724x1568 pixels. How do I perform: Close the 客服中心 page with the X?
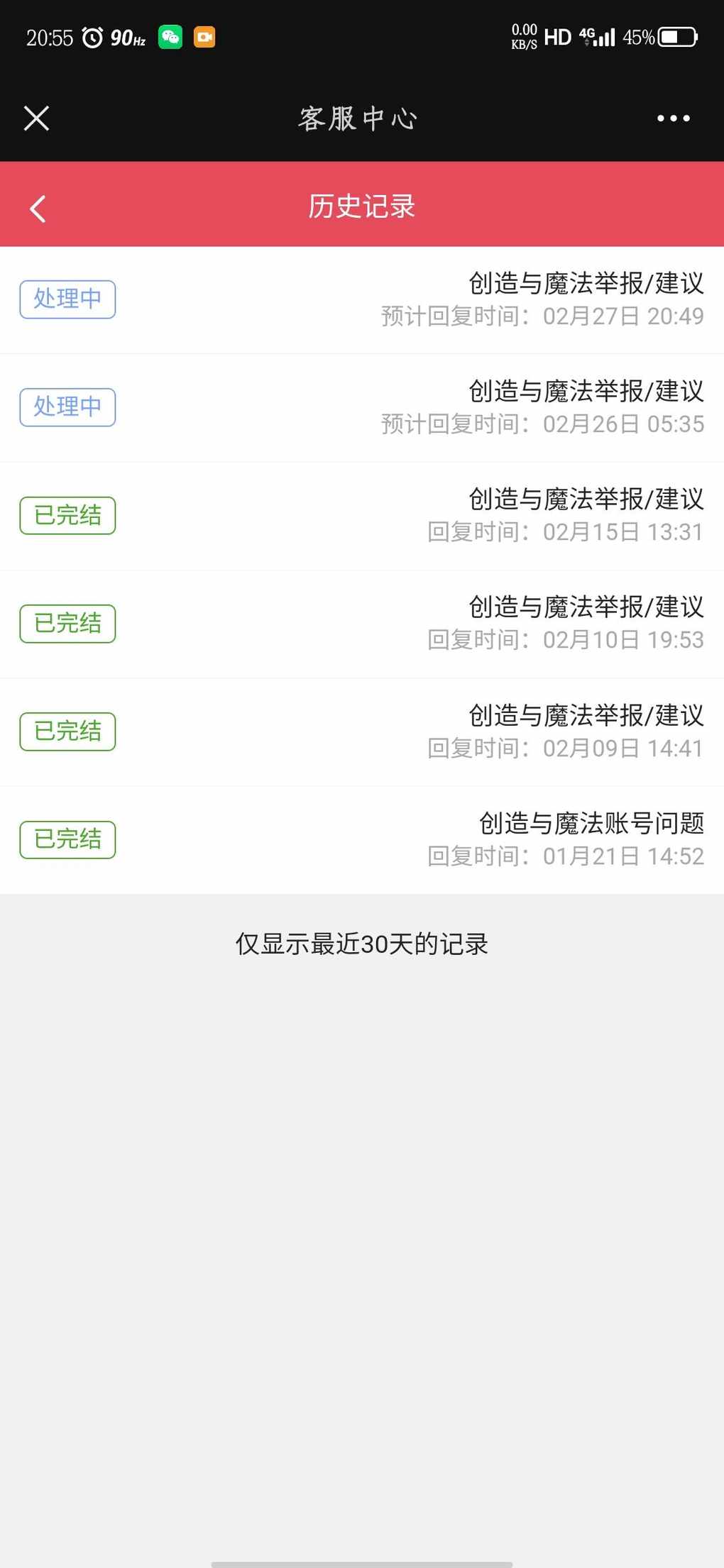[36, 118]
